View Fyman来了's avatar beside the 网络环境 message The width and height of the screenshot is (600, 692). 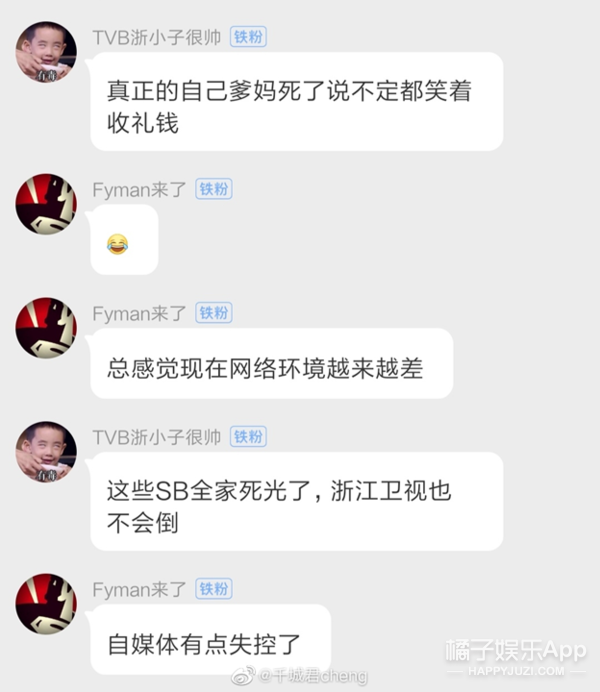click(46, 328)
